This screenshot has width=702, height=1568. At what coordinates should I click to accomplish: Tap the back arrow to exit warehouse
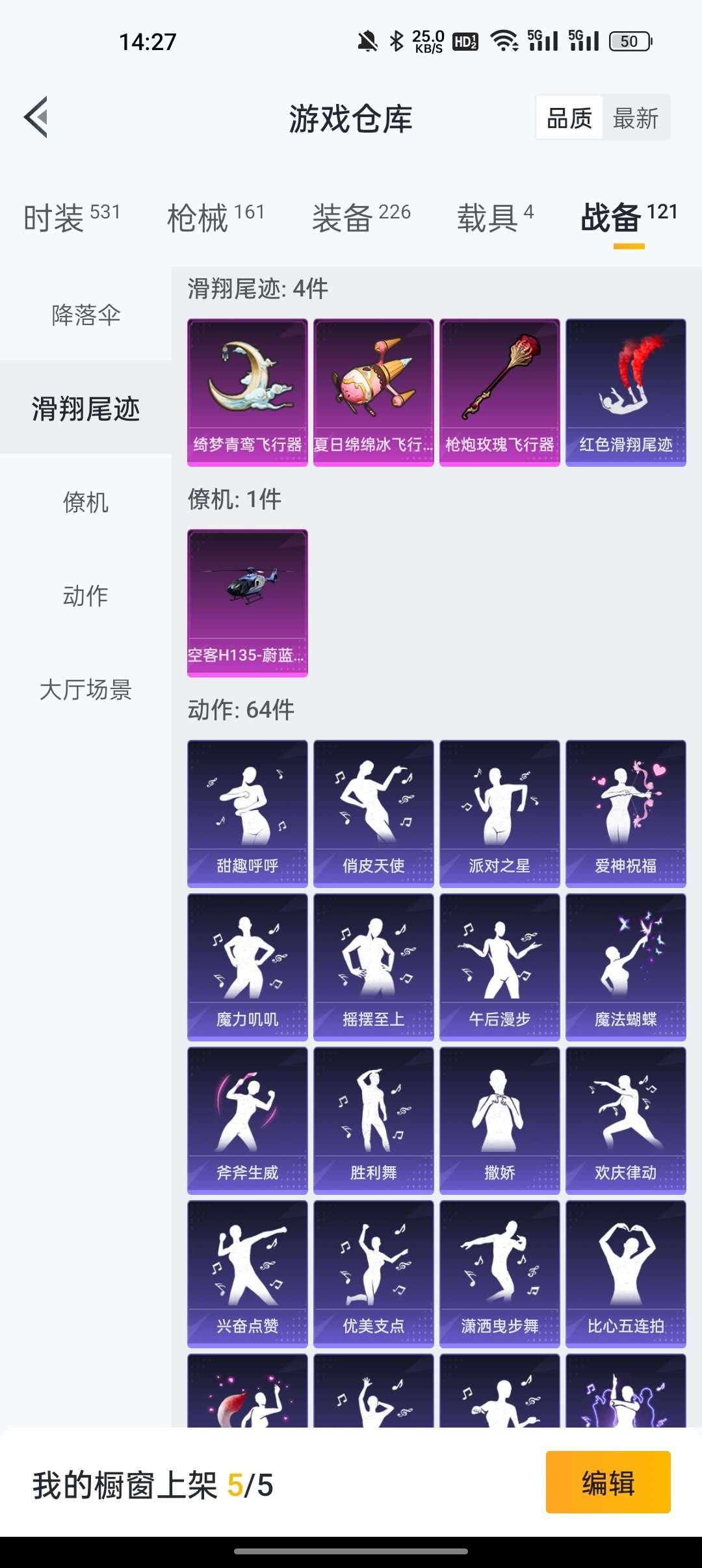click(37, 118)
